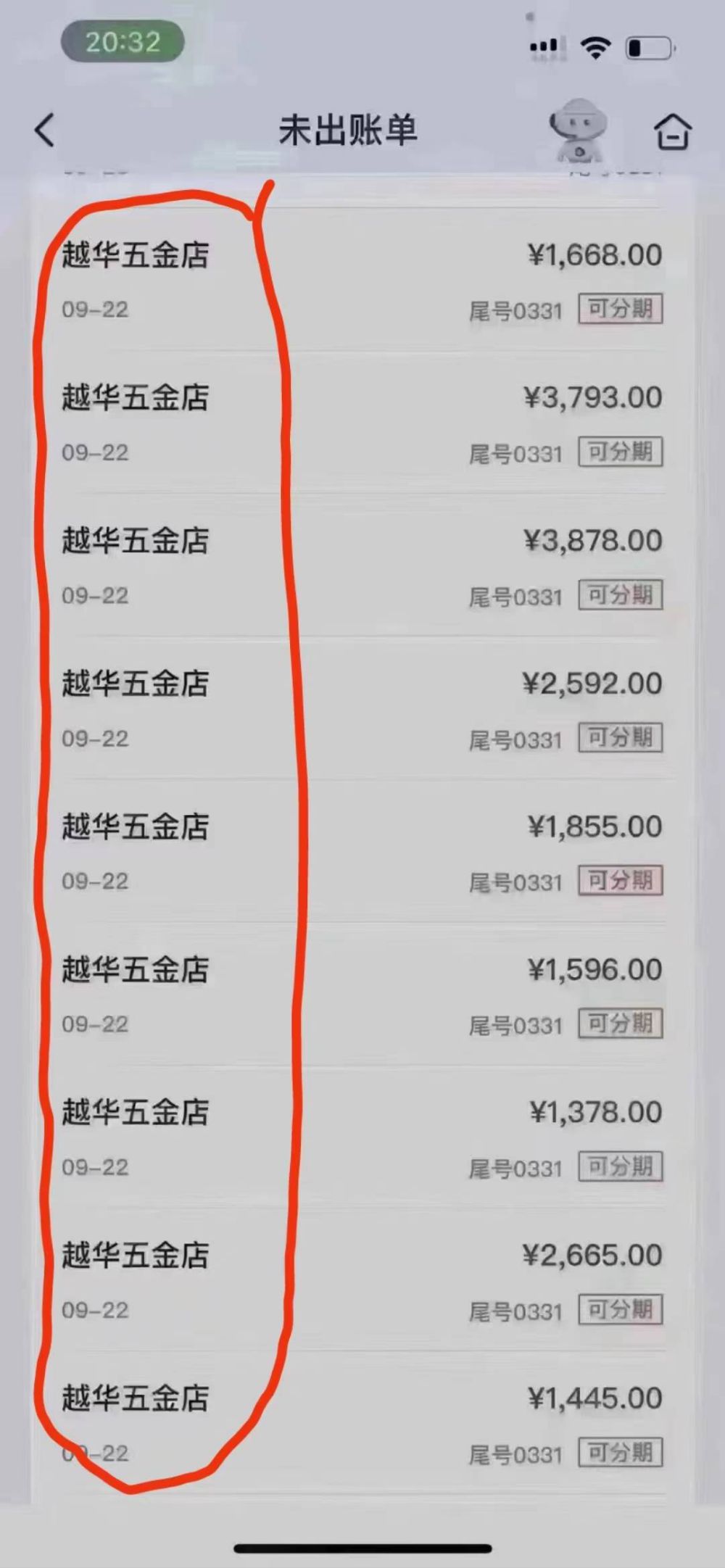Select 可分期 for the ¥2,592.00 charge
Viewport: 725px width, 1568px height.
(621, 737)
